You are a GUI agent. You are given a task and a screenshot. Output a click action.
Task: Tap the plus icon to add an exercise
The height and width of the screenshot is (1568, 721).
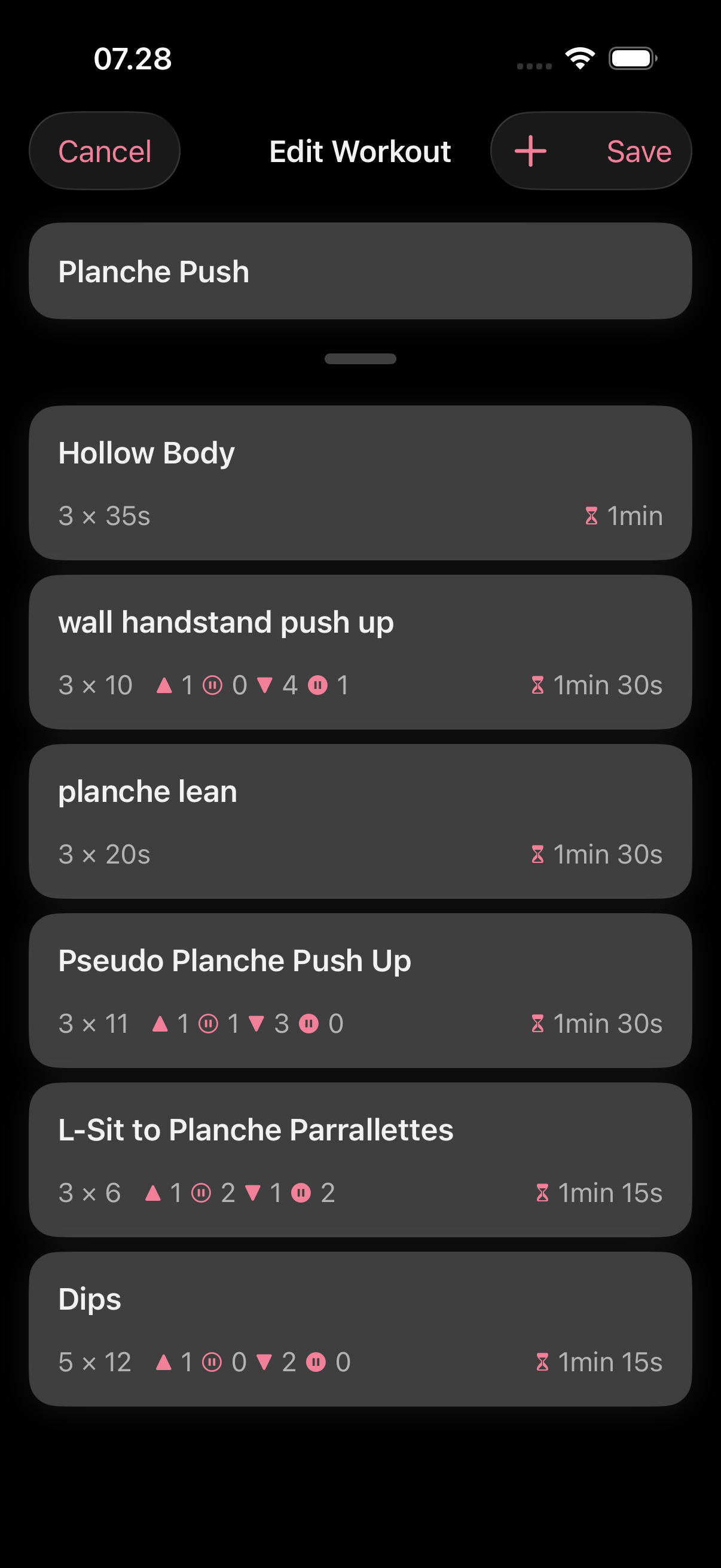click(530, 151)
